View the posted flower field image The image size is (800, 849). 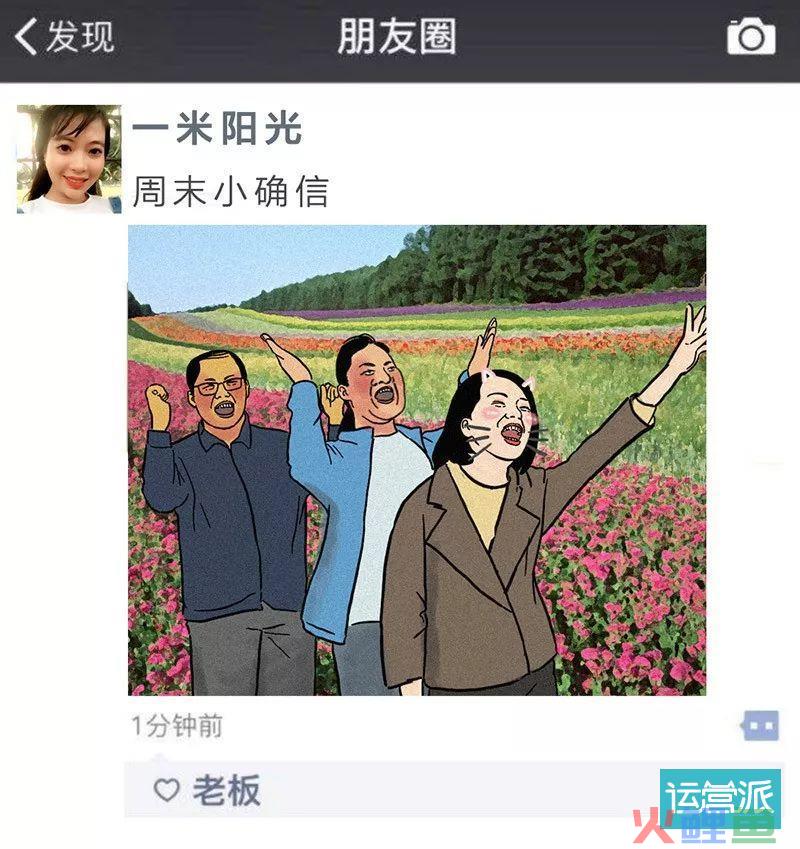(417, 460)
